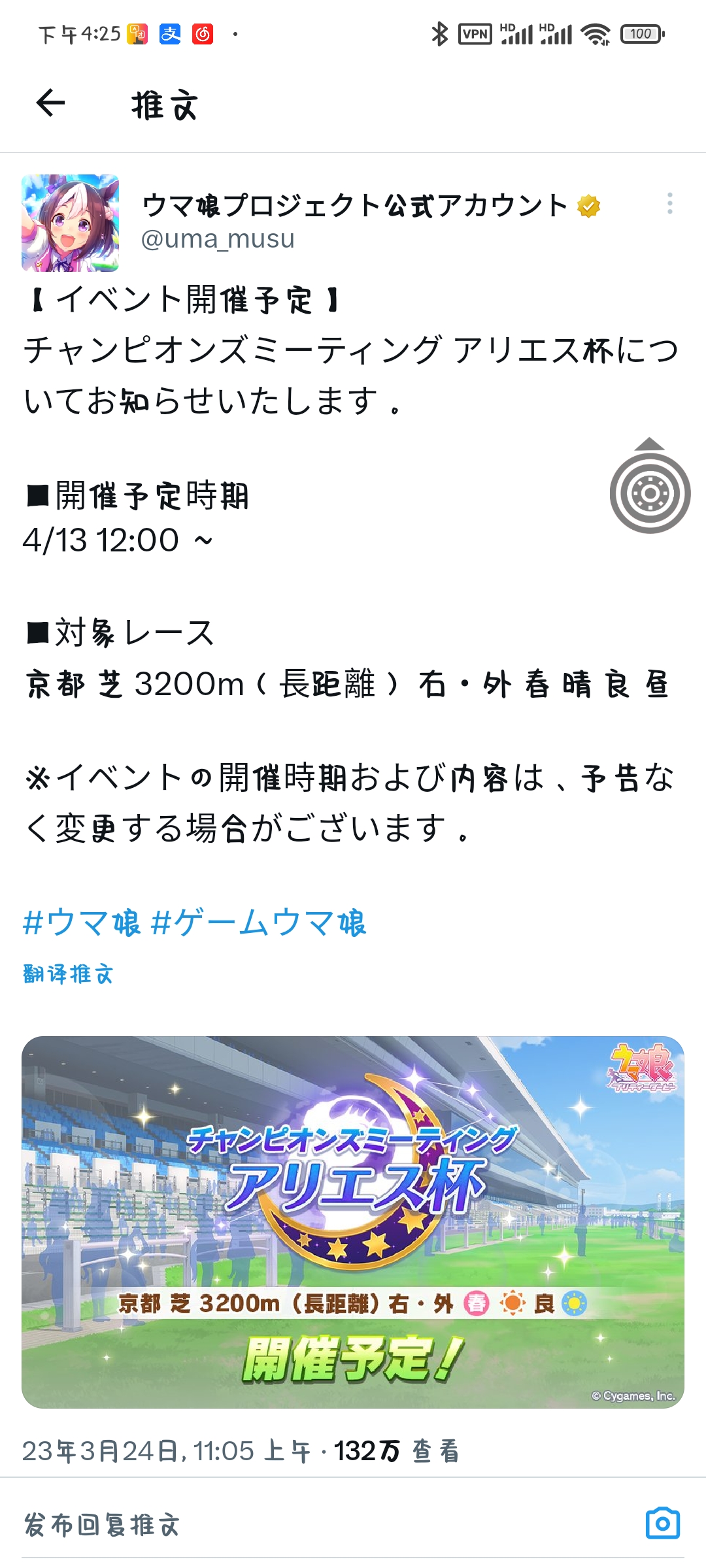View the アリエス杯 event image
The height and width of the screenshot is (1568, 706).
tap(353, 1222)
